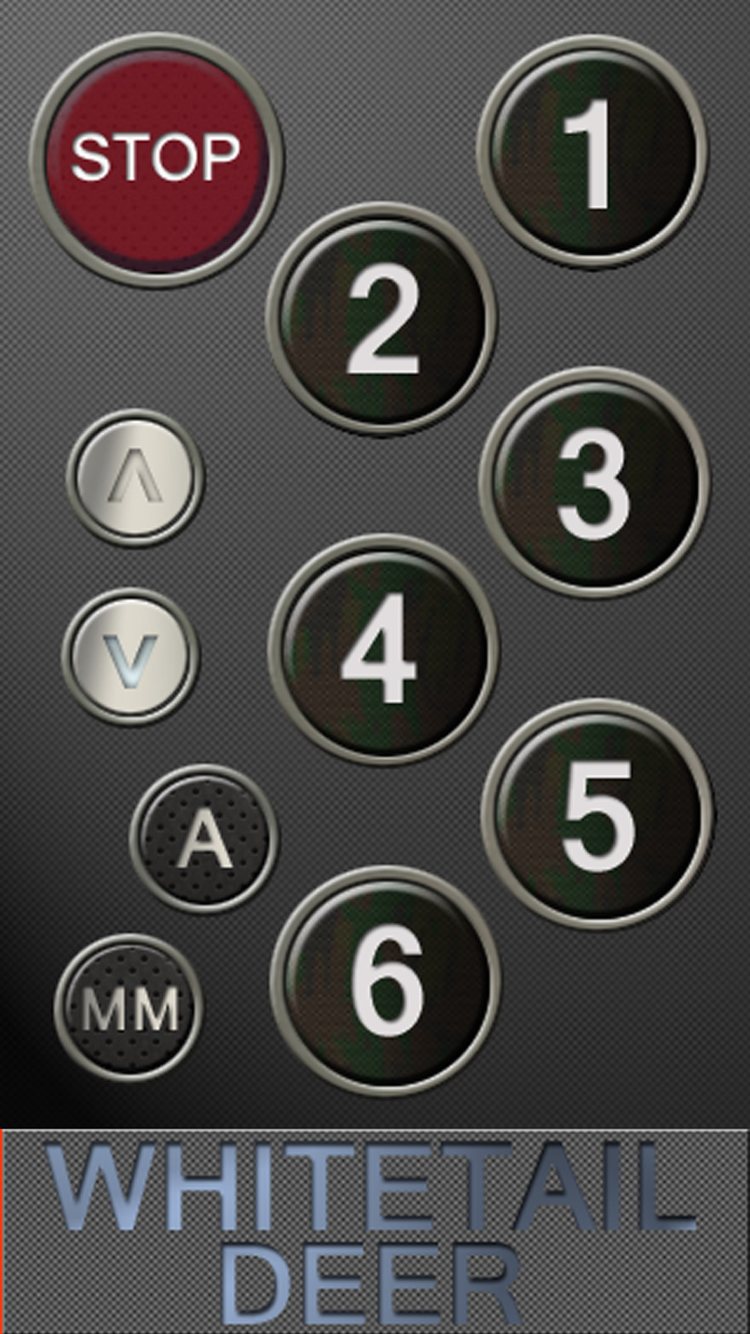Play call number 6

coord(386,981)
